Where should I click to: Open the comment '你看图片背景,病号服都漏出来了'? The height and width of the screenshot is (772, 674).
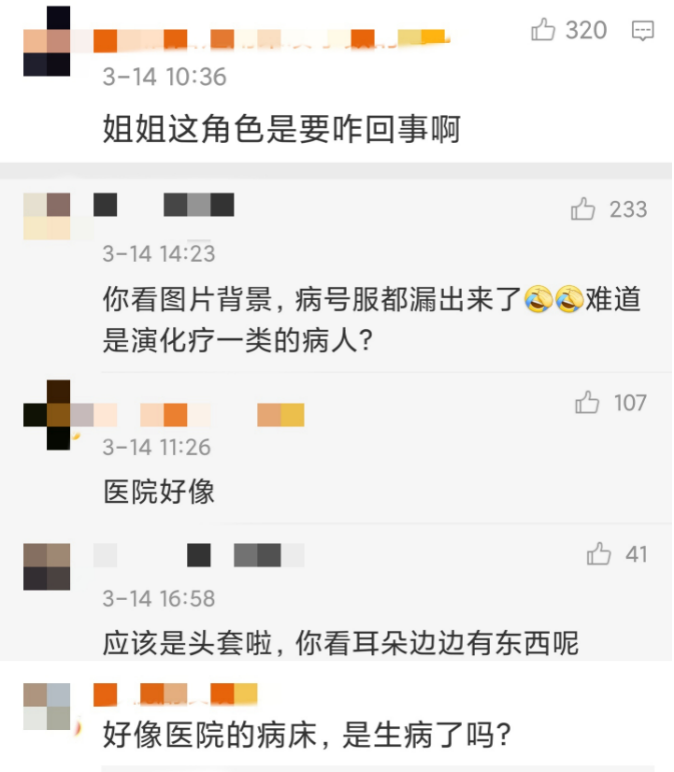click(x=370, y=320)
